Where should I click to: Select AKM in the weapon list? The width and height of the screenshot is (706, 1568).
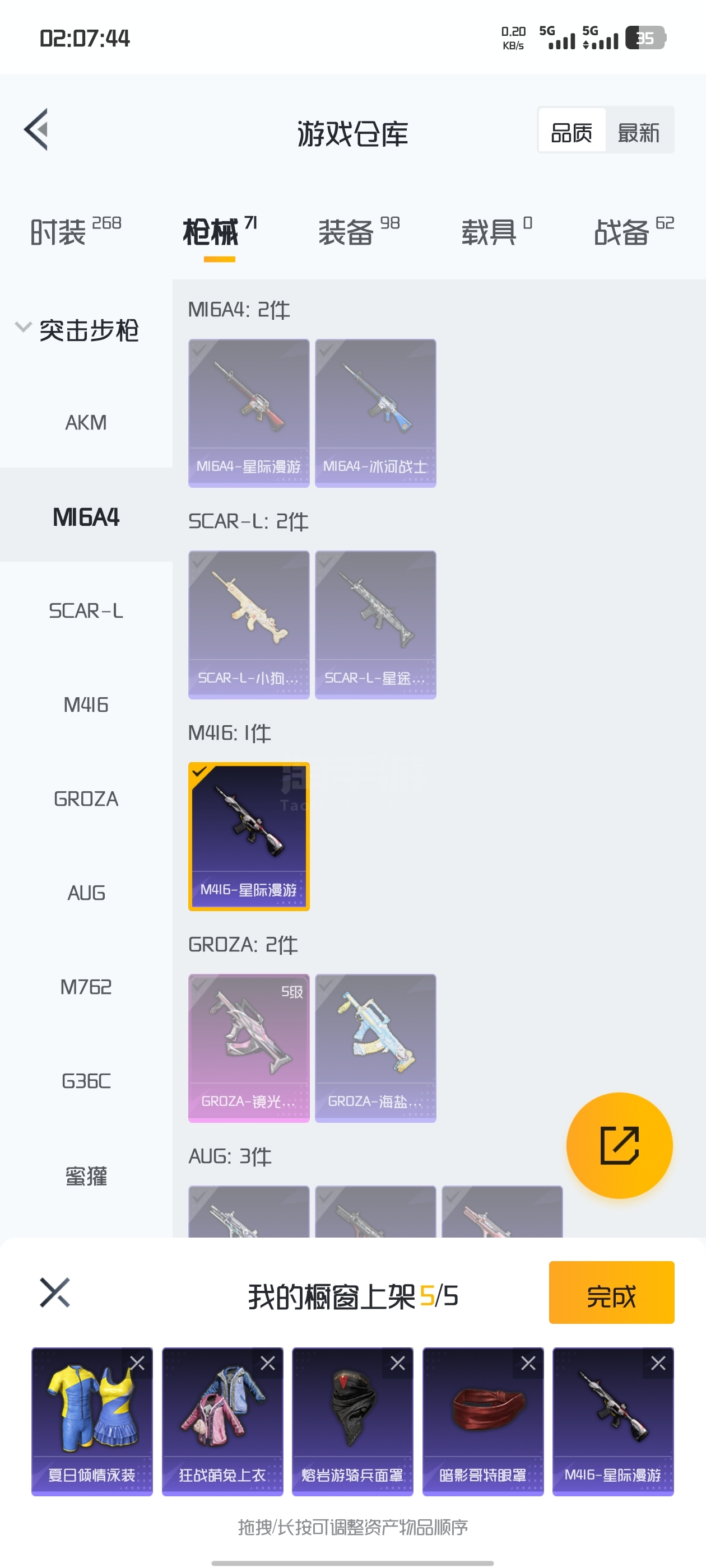point(86,422)
